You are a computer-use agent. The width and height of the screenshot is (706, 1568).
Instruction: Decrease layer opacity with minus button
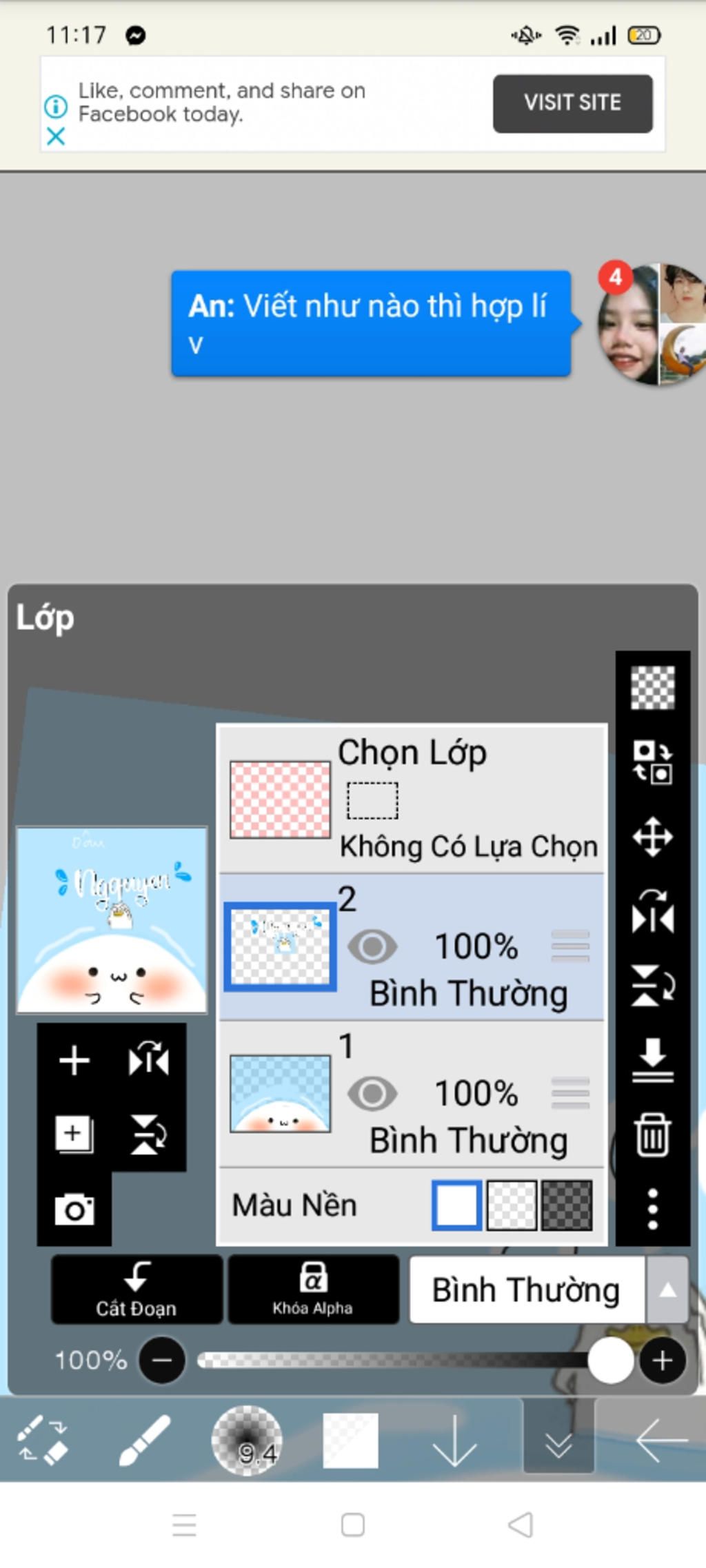162,1361
